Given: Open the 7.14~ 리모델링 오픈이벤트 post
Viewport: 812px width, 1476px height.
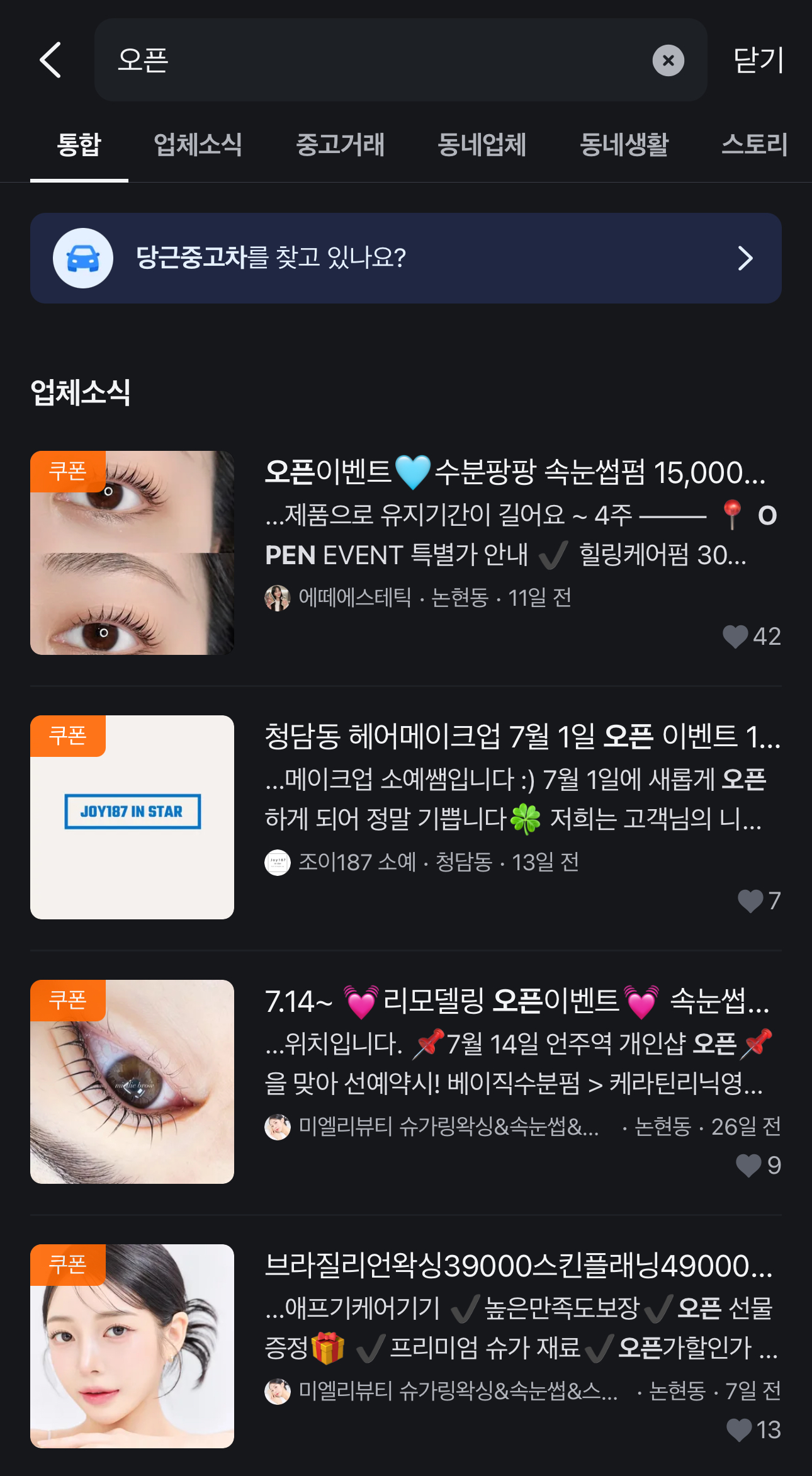Looking at the screenshot, I should pyautogui.click(x=516, y=1001).
